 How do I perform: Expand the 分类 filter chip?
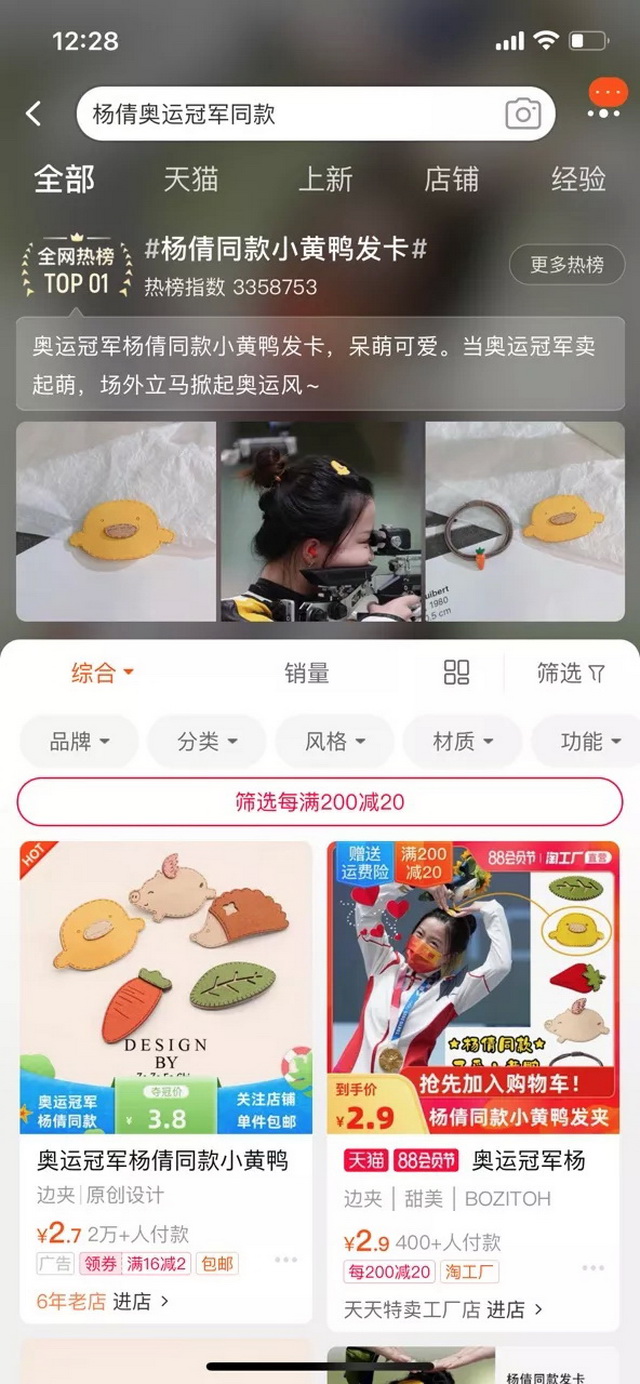pyautogui.click(x=207, y=741)
